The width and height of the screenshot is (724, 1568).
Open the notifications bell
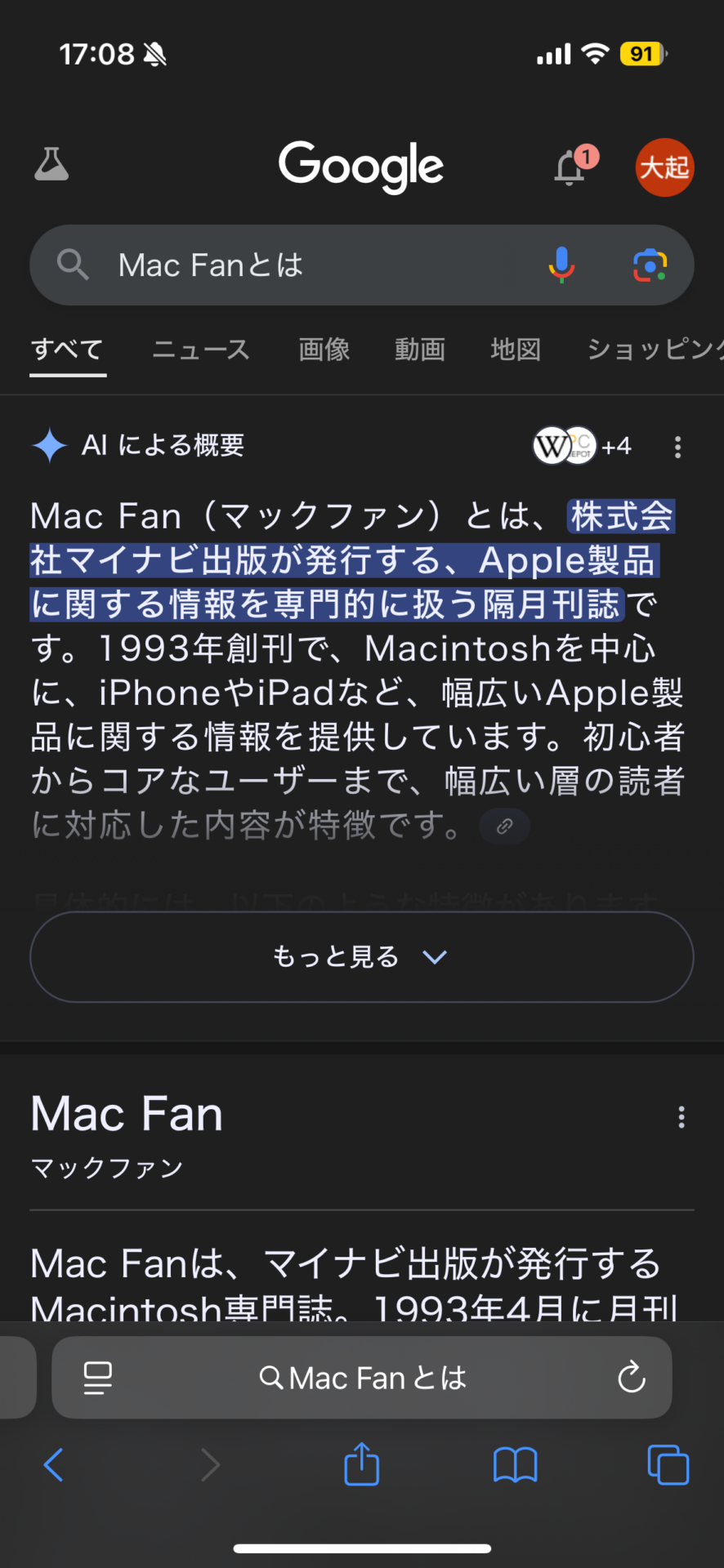coord(570,167)
